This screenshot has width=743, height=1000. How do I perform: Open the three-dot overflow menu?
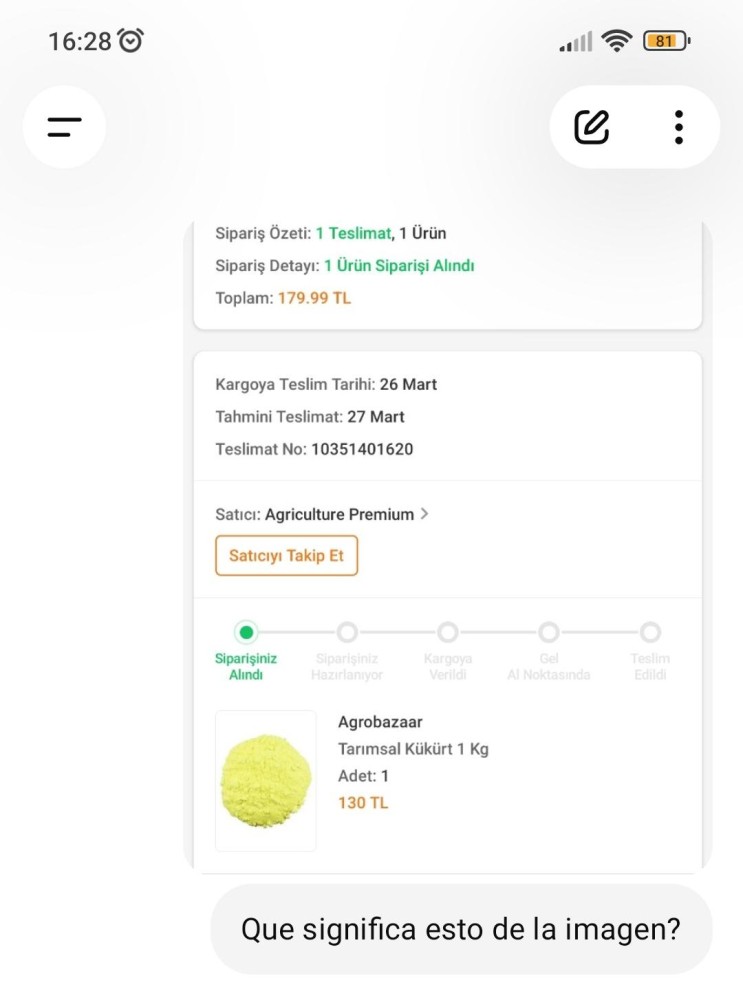[x=679, y=127]
